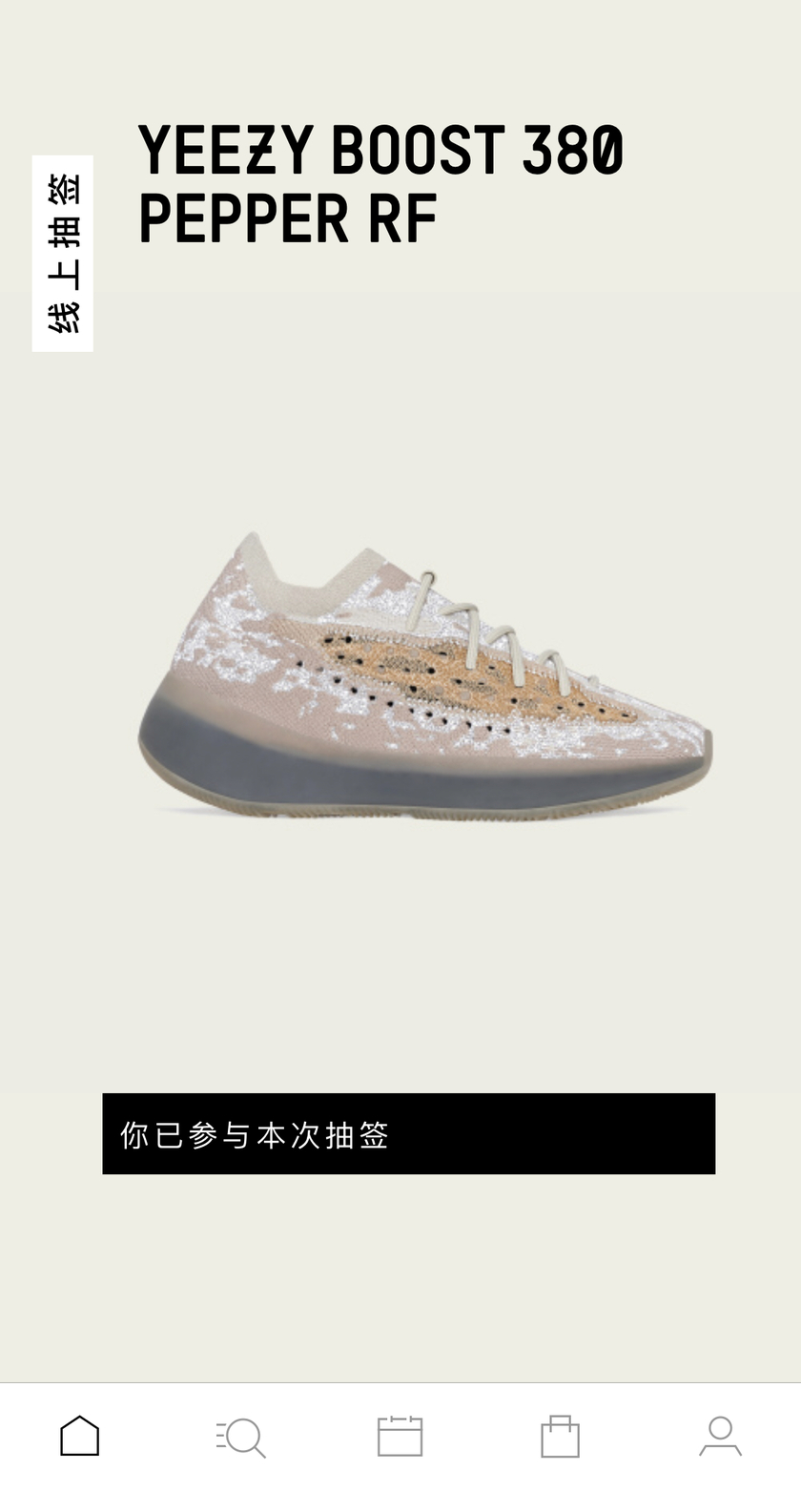Switch to the search tab
This screenshot has width=801, height=1512.
[x=240, y=1436]
